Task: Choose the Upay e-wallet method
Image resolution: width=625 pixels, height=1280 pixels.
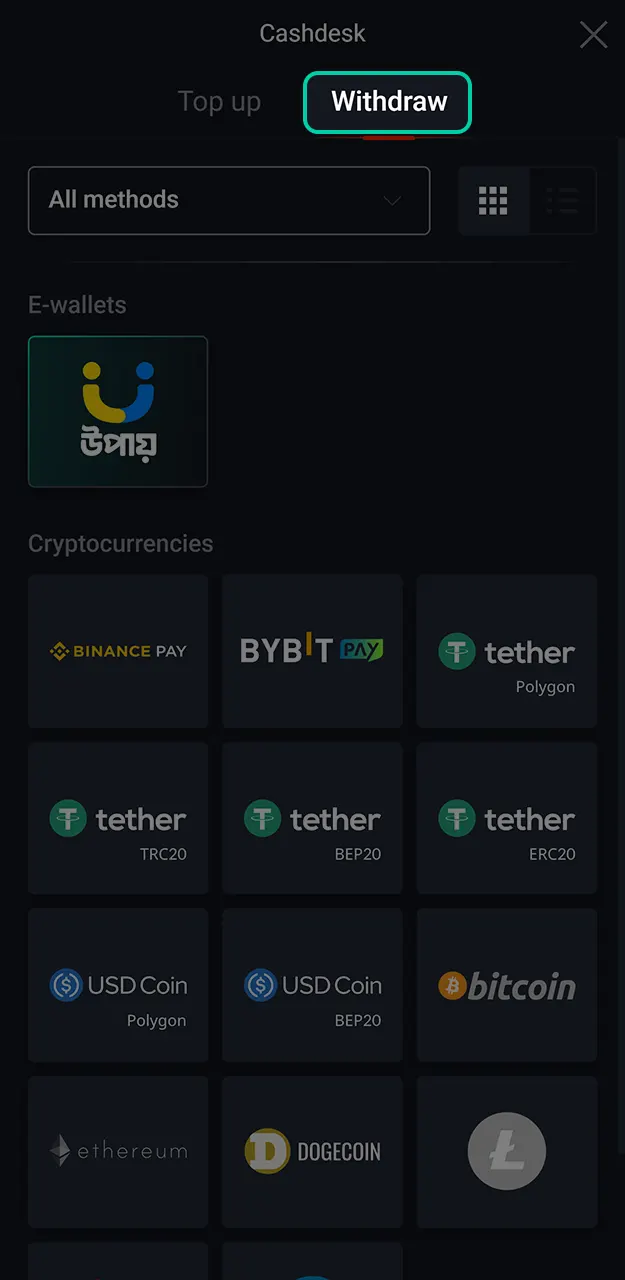Action: pos(118,411)
